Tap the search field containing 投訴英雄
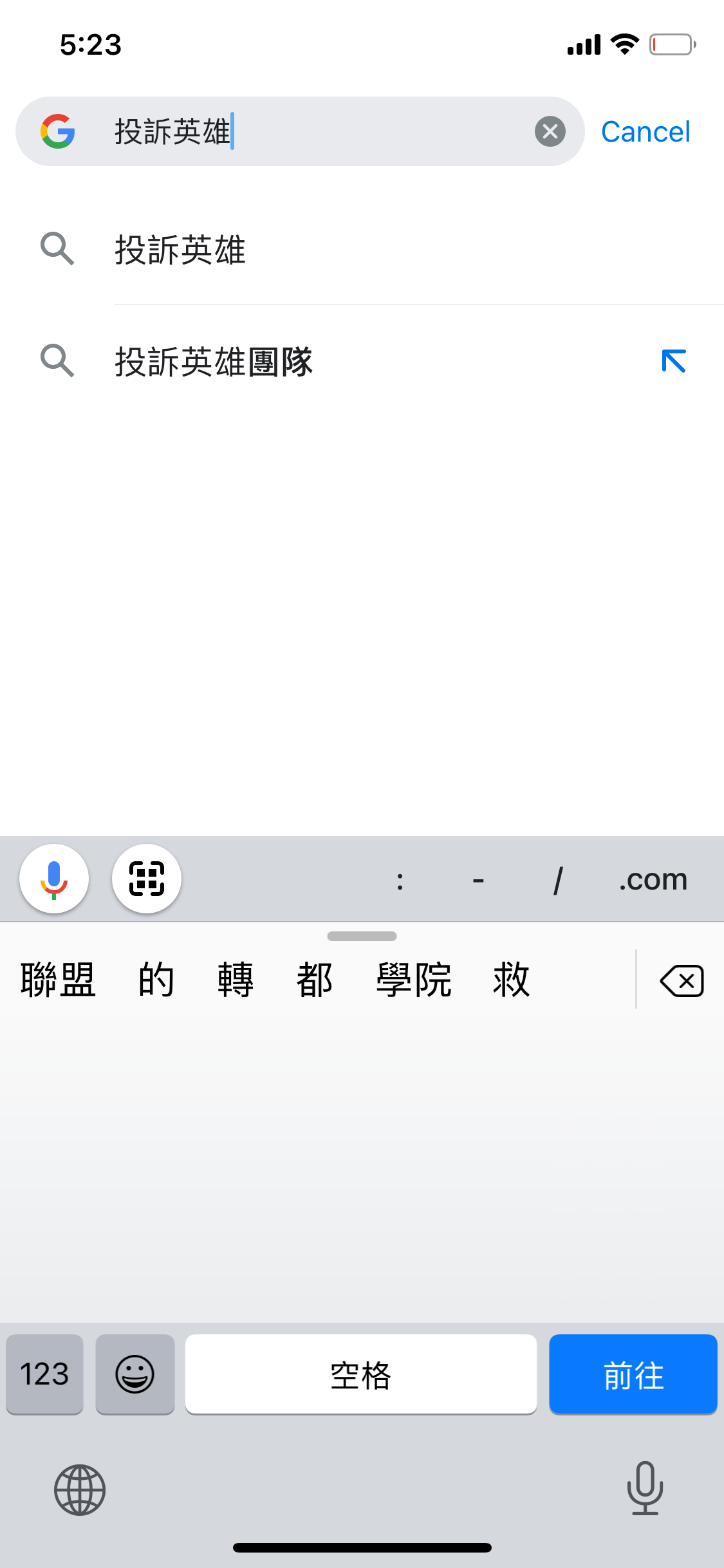This screenshot has width=724, height=1568. point(300,131)
